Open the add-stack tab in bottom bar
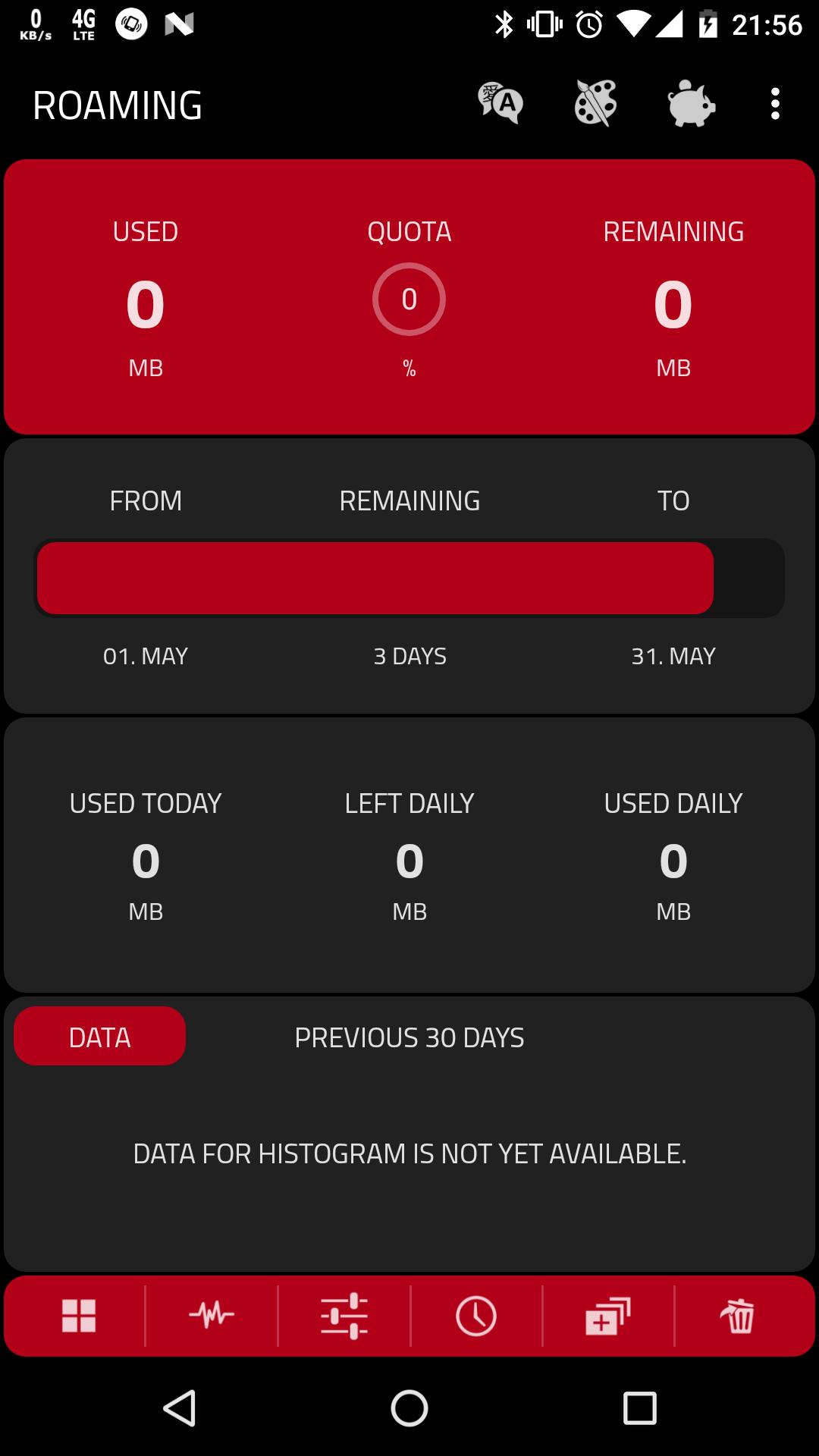 tap(608, 1316)
